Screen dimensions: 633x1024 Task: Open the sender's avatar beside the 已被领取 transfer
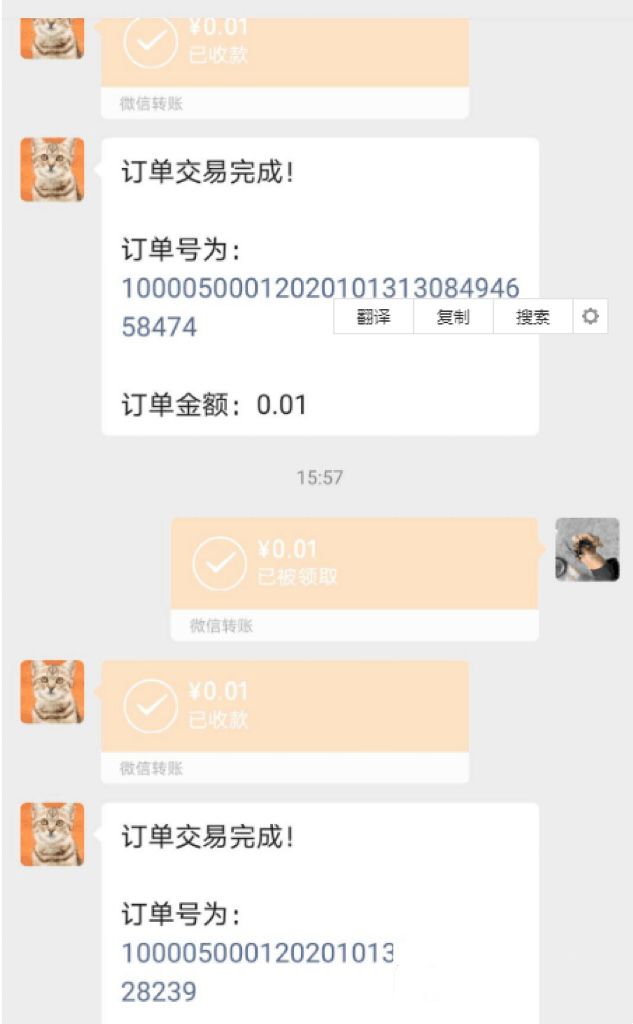click(x=587, y=549)
